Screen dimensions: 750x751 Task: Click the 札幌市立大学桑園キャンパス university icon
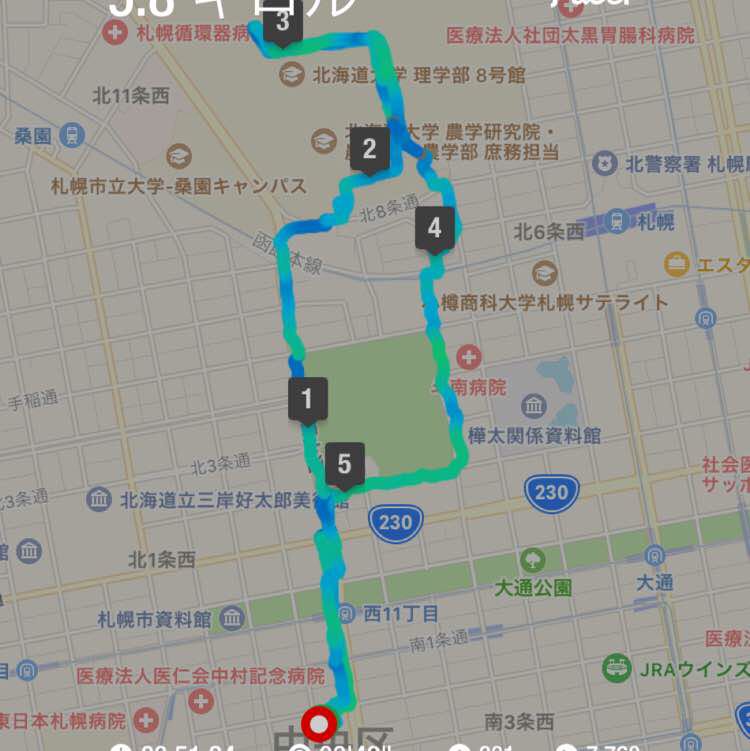click(177, 157)
